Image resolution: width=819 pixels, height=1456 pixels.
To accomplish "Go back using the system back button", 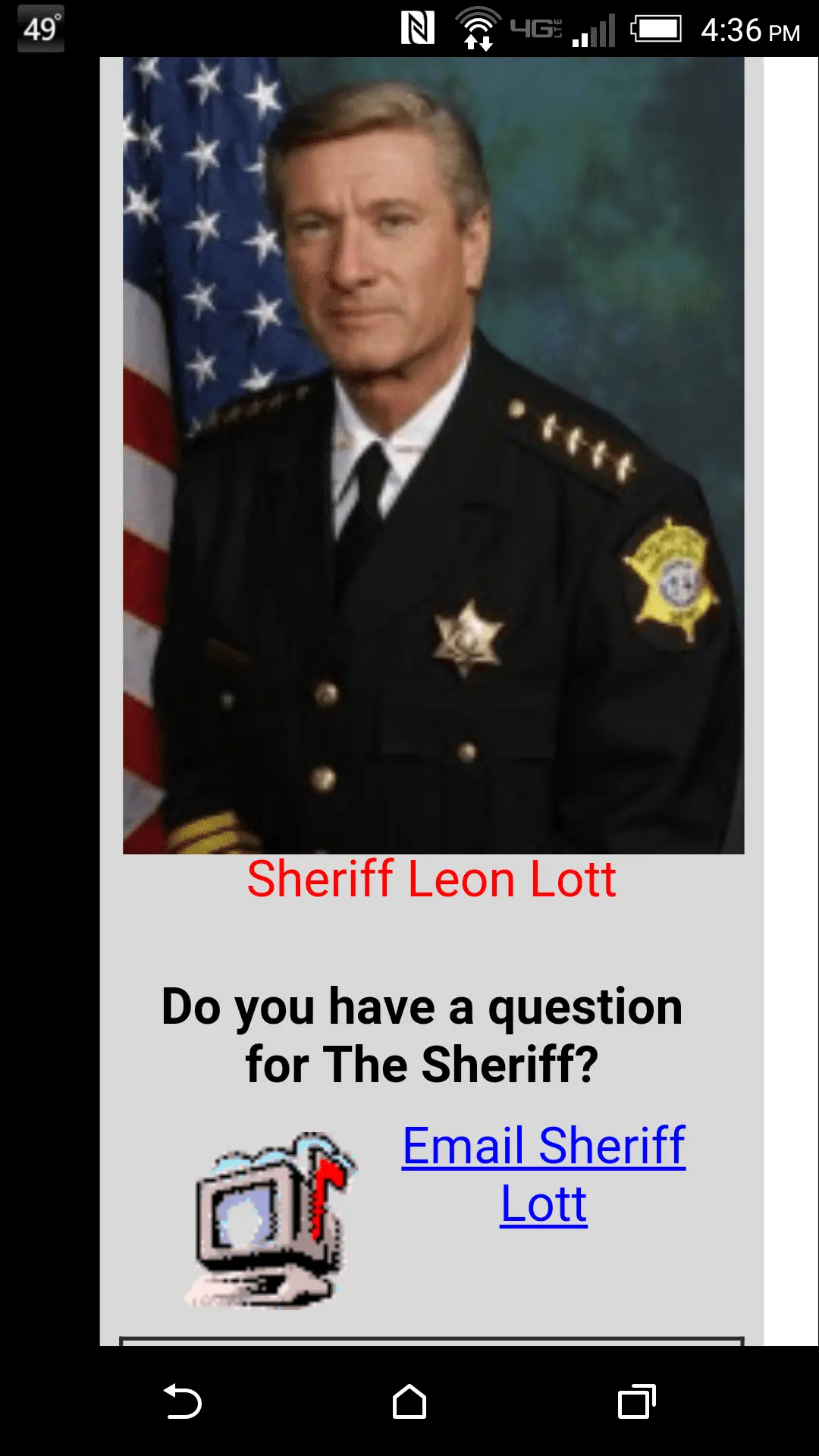I will (182, 1401).
